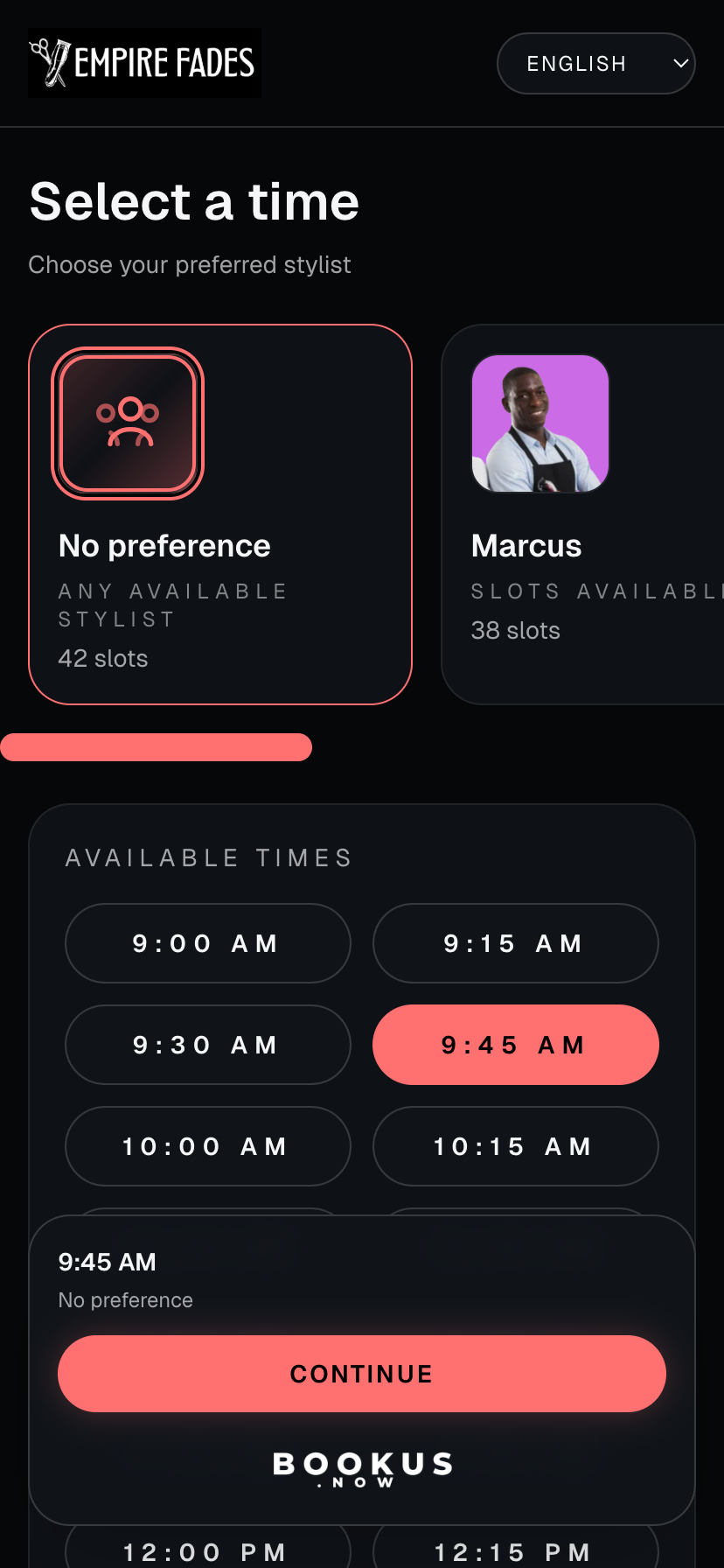Select the 12:15 PM time slot
This screenshot has width=724, height=1568.
coord(515,1550)
